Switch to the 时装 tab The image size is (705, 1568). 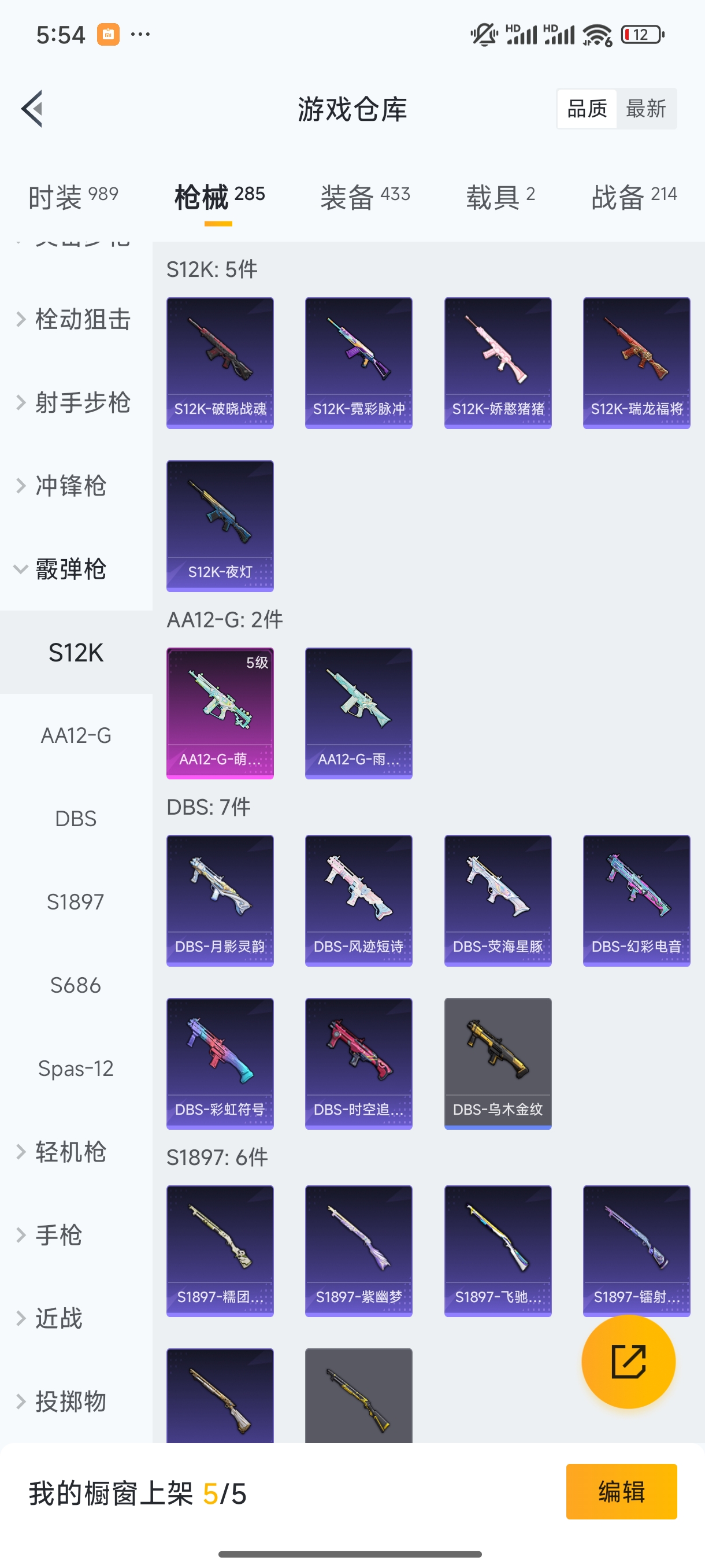pyautogui.click(x=72, y=197)
